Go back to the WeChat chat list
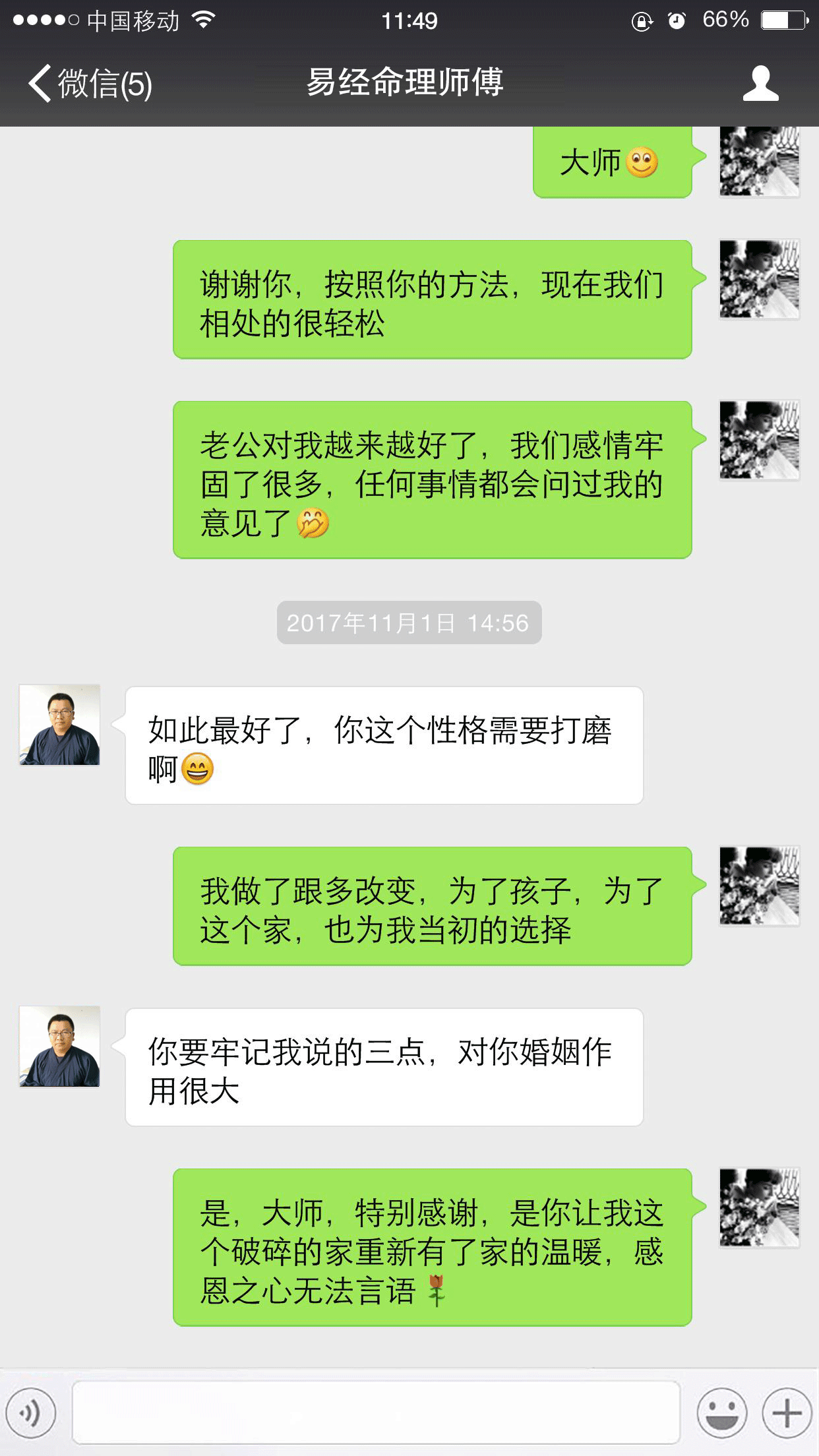 [89, 84]
